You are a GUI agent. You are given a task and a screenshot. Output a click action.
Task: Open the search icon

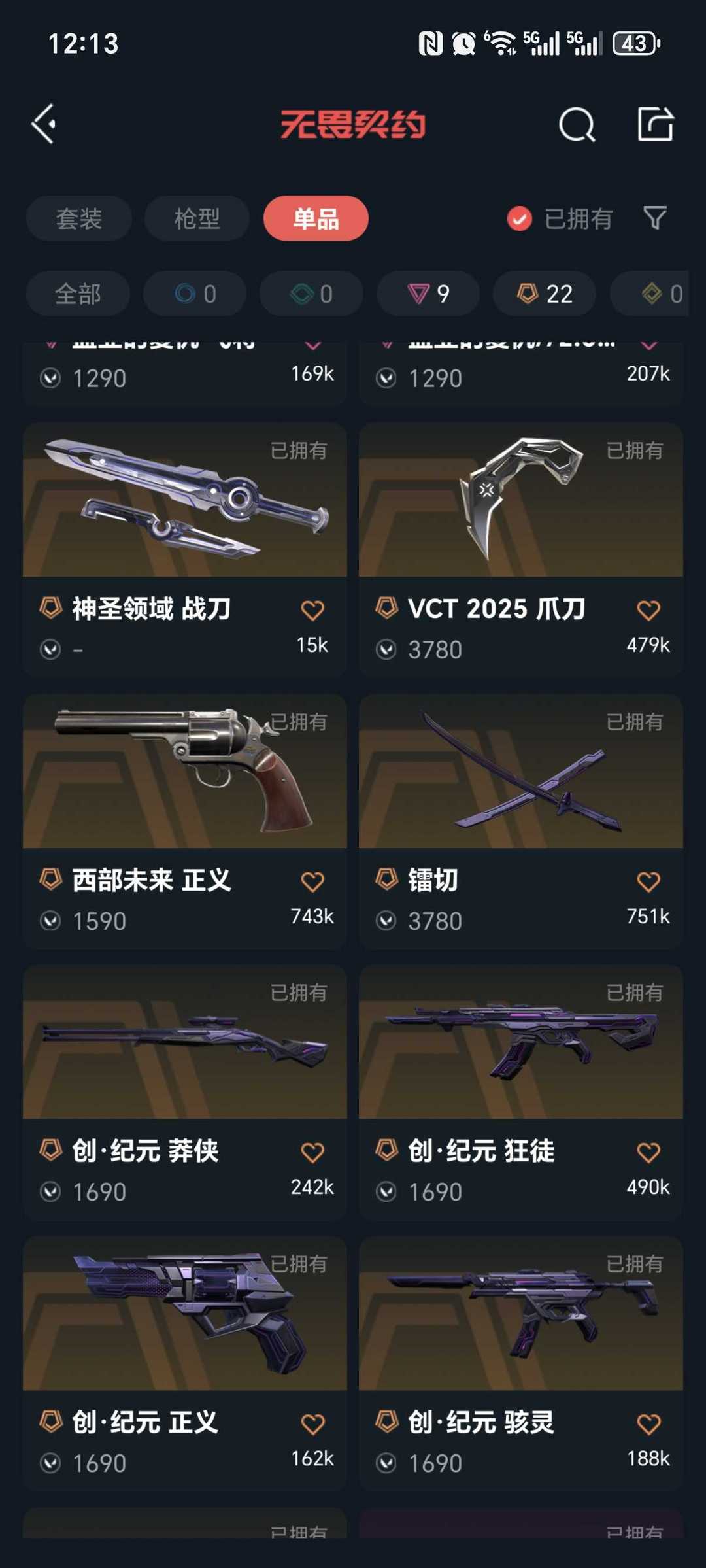(x=577, y=124)
